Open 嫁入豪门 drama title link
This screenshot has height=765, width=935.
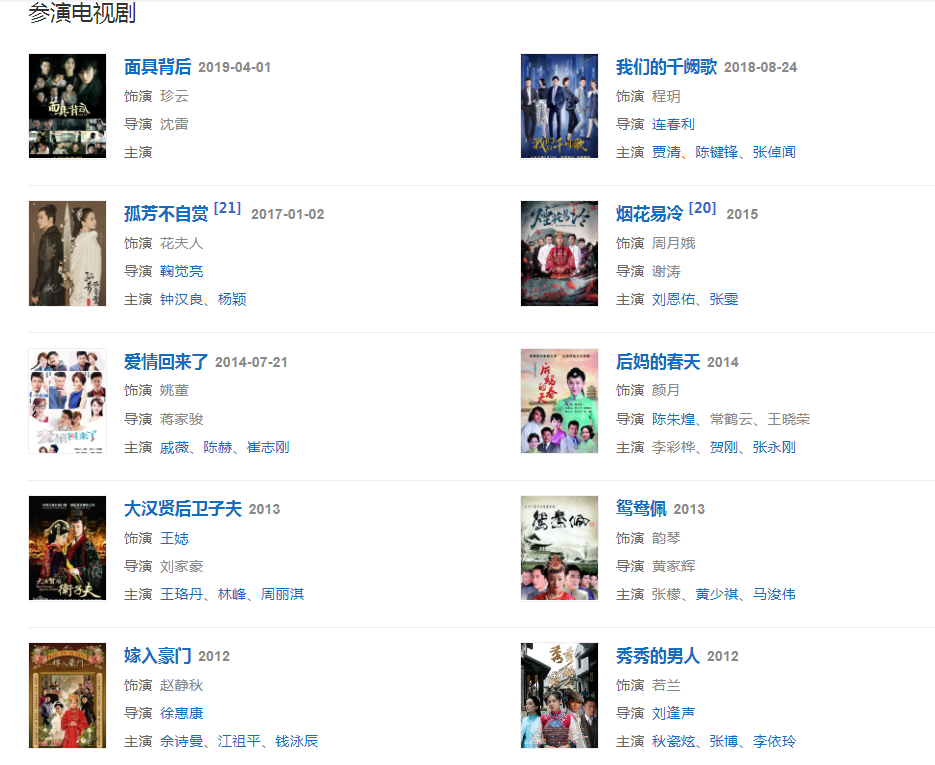click(x=157, y=656)
